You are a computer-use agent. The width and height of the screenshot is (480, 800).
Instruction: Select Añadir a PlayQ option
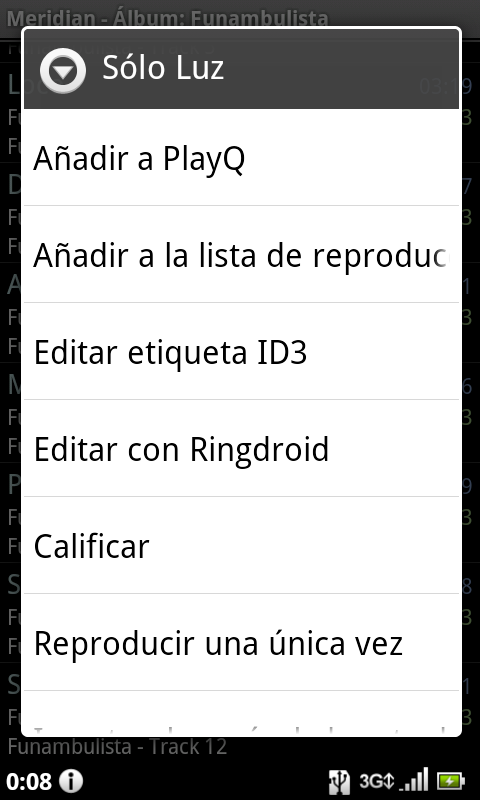pyautogui.click(x=241, y=158)
